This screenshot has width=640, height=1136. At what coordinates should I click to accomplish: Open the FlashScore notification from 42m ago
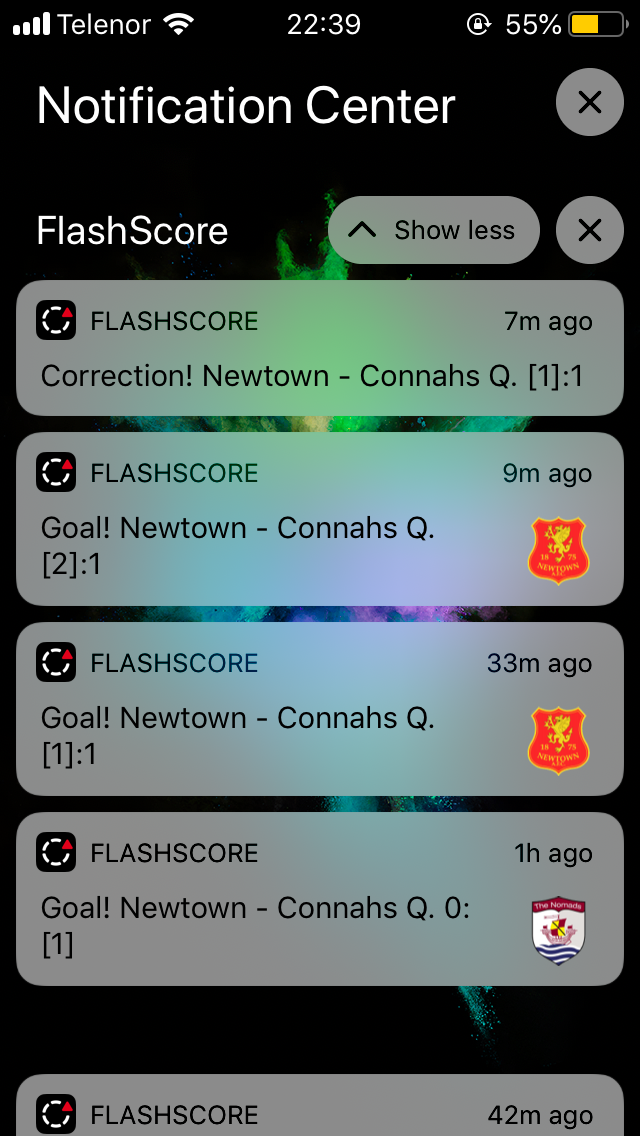click(320, 1108)
